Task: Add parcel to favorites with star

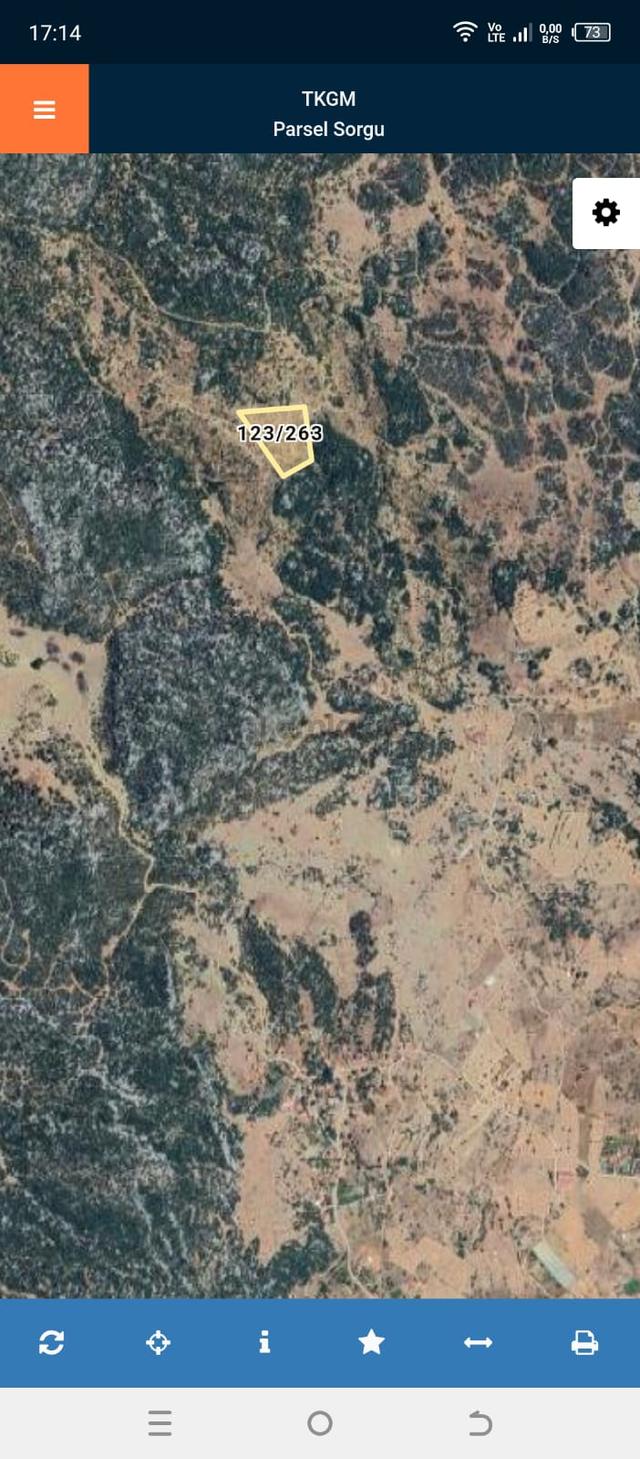Action: pyautogui.click(x=371, y=1342)
